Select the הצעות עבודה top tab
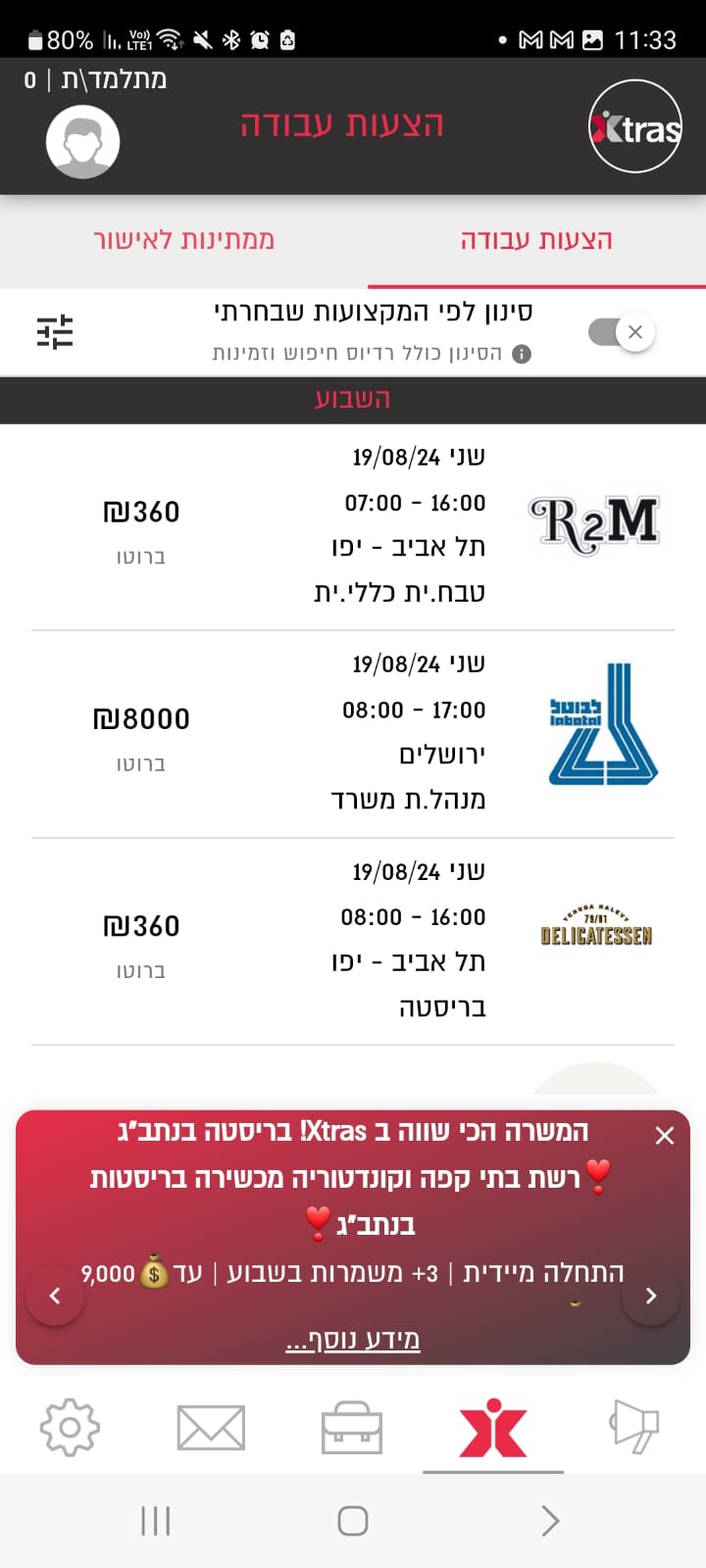Viewport: 706px width, 1568px height. [x=536, y=240]
